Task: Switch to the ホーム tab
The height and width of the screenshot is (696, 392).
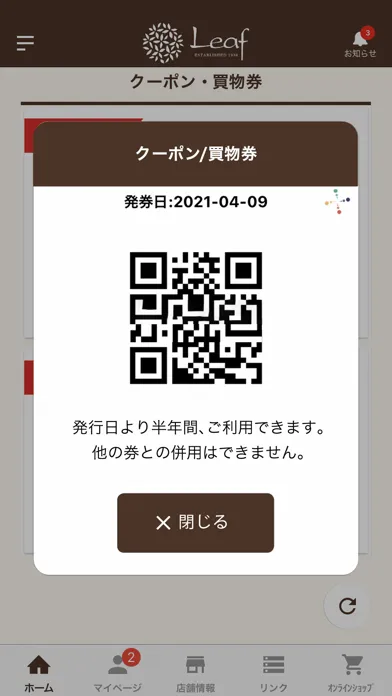Action: click(39, 672)
